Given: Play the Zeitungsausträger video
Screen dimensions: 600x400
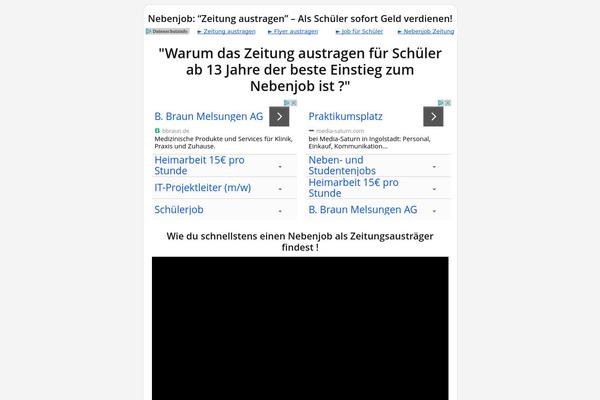Looking at the screenshot, I should point(300,328).
